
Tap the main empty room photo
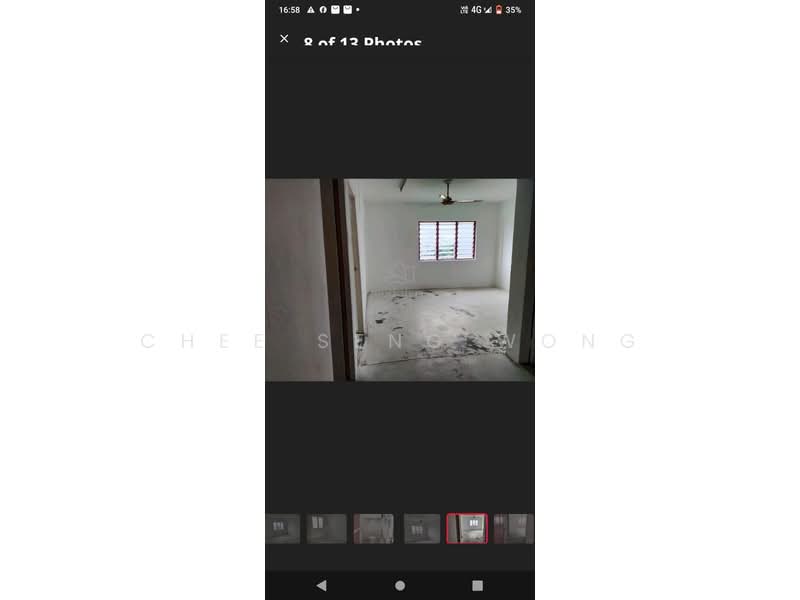point(399,280)
